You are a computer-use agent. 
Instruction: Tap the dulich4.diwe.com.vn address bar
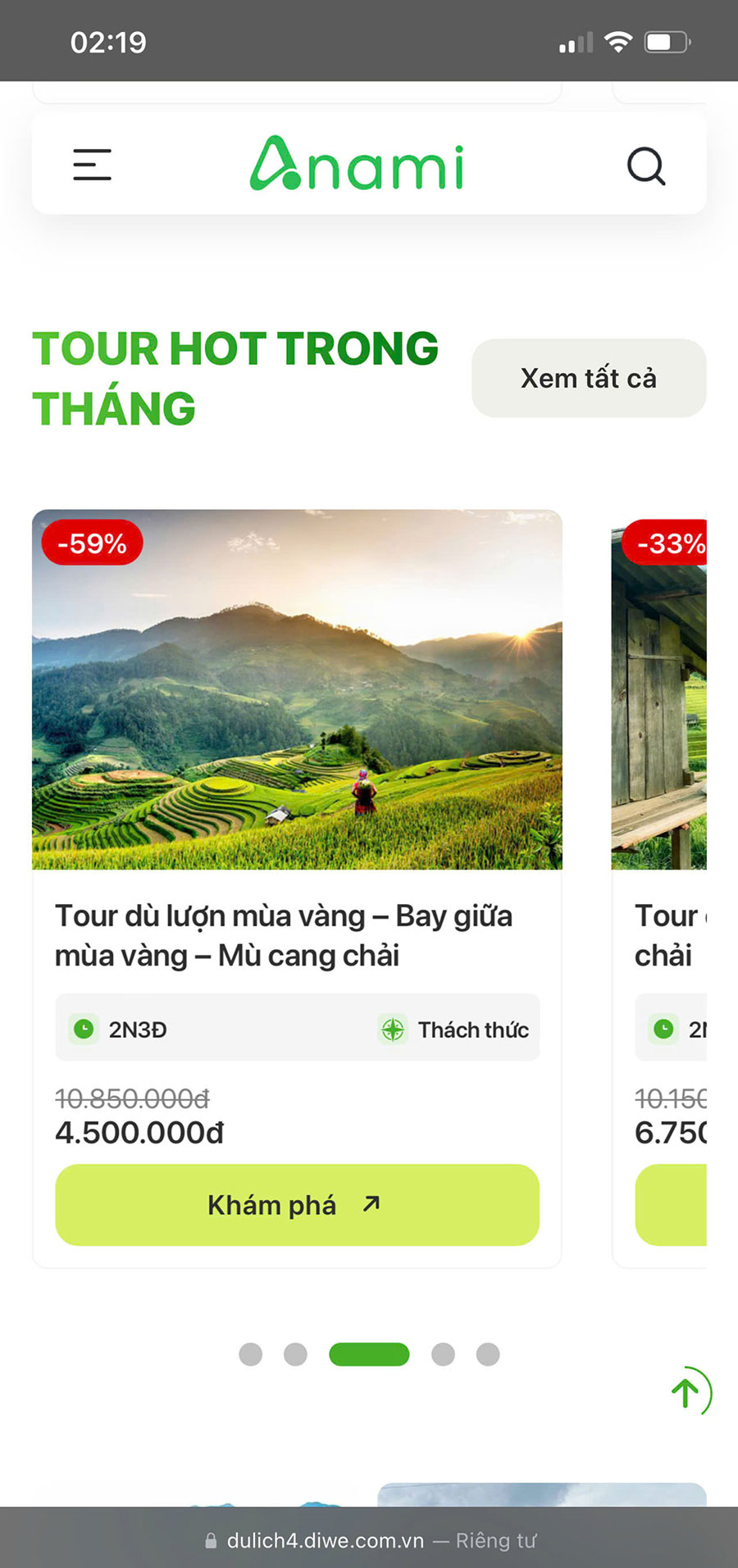point(369,1540)
